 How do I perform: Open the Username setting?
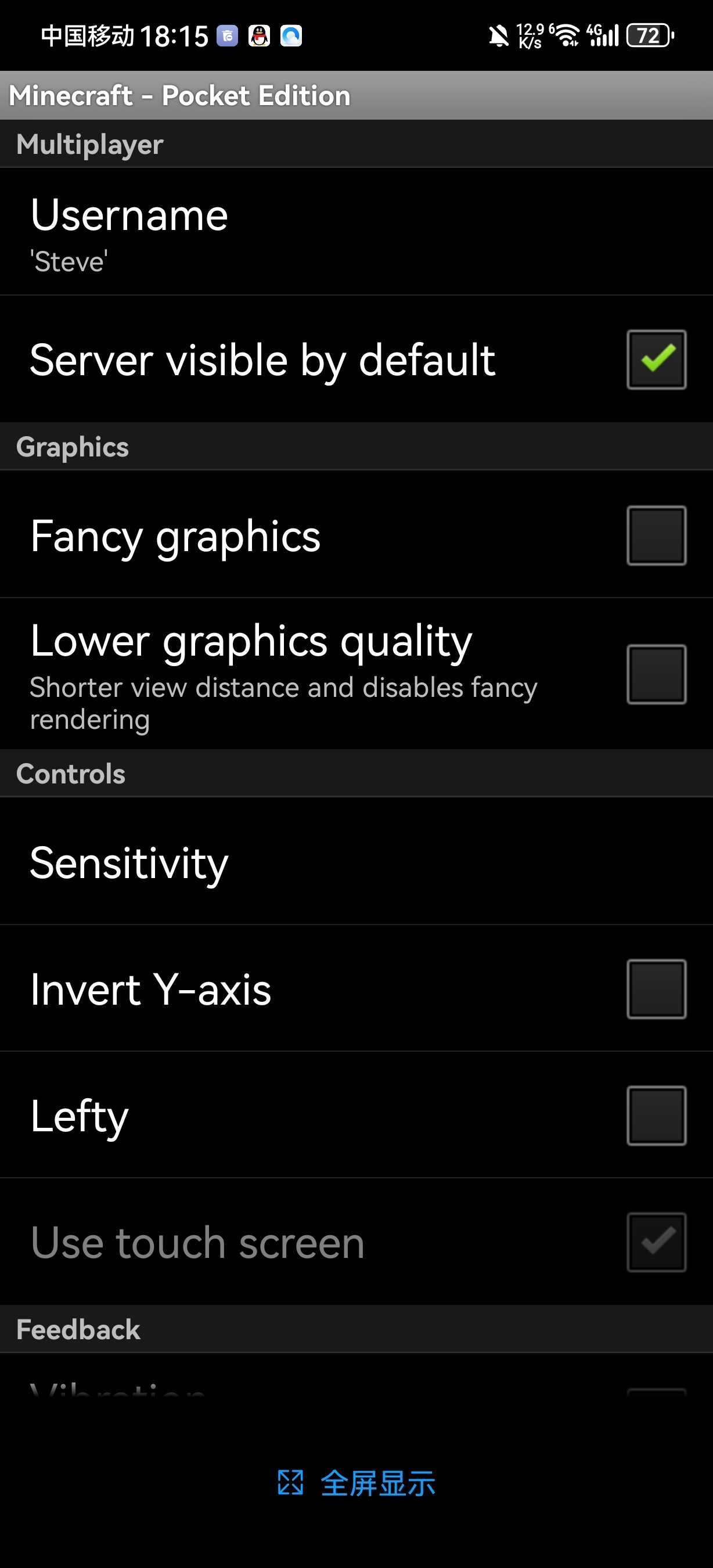(356, 232)
